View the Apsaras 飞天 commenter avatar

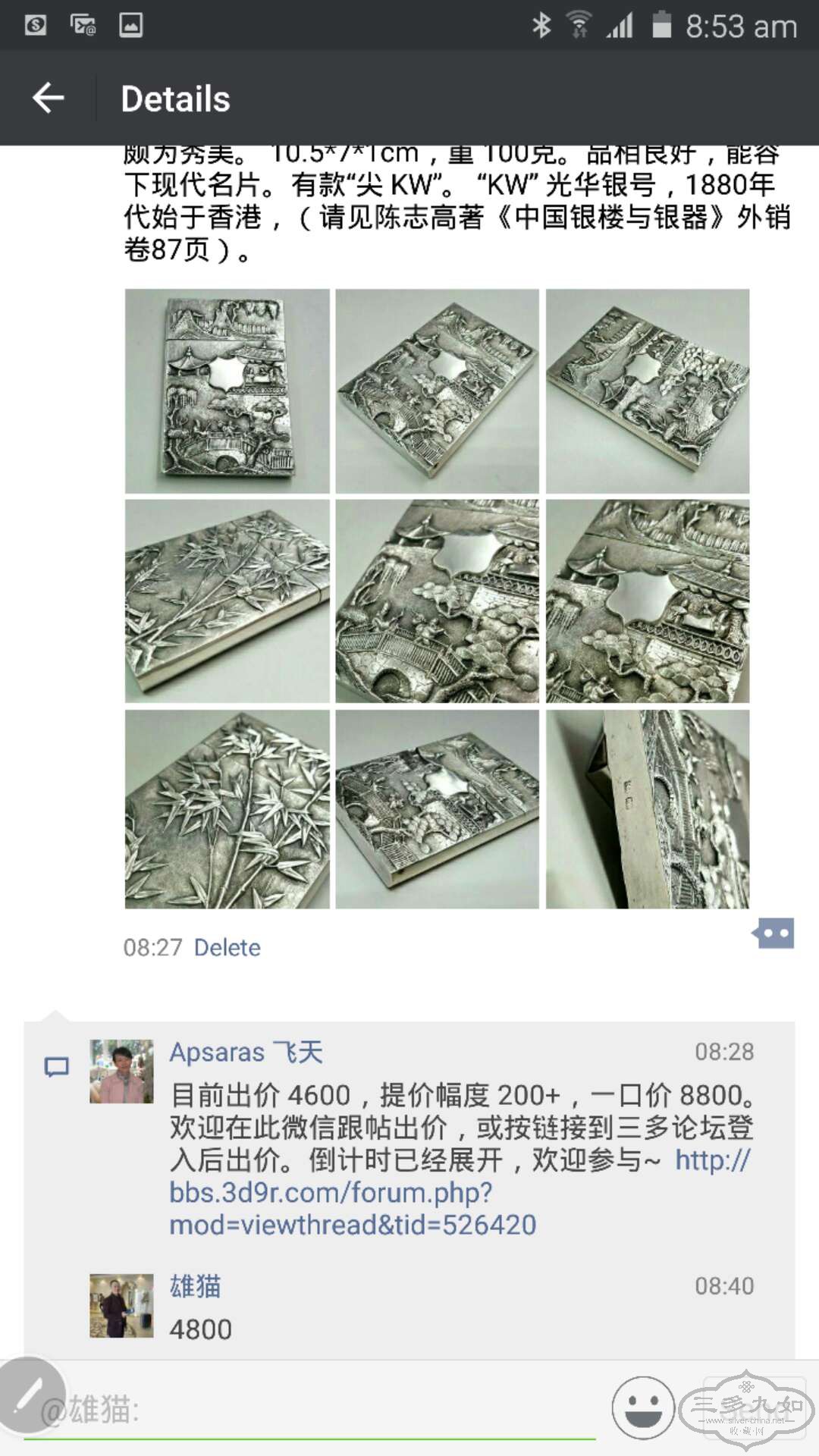click(121, 1071)
